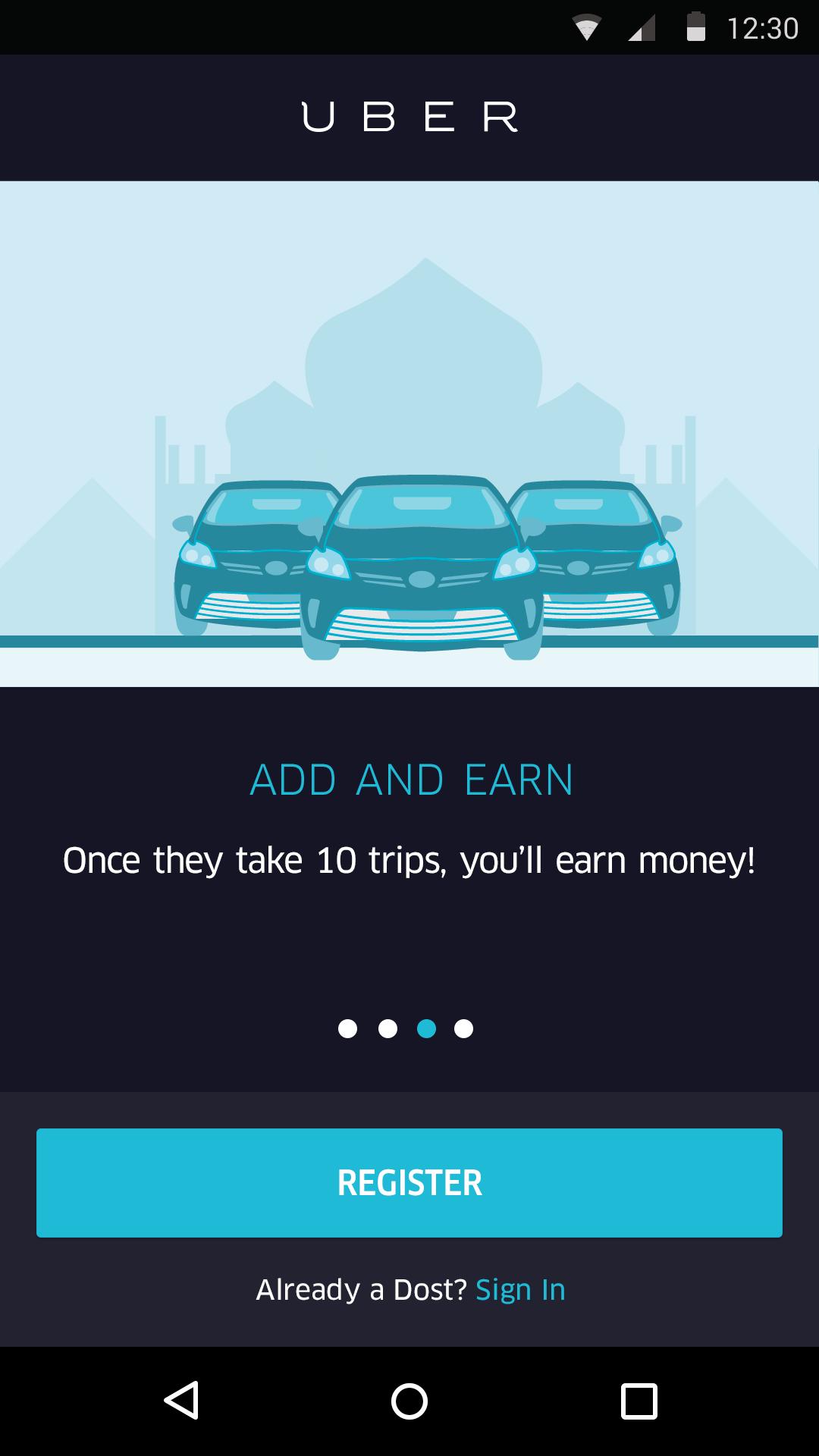The width and height of the screenshot is (819, 1456).
Task: Select the second page indicator dot
Action: click(389, 1029)
